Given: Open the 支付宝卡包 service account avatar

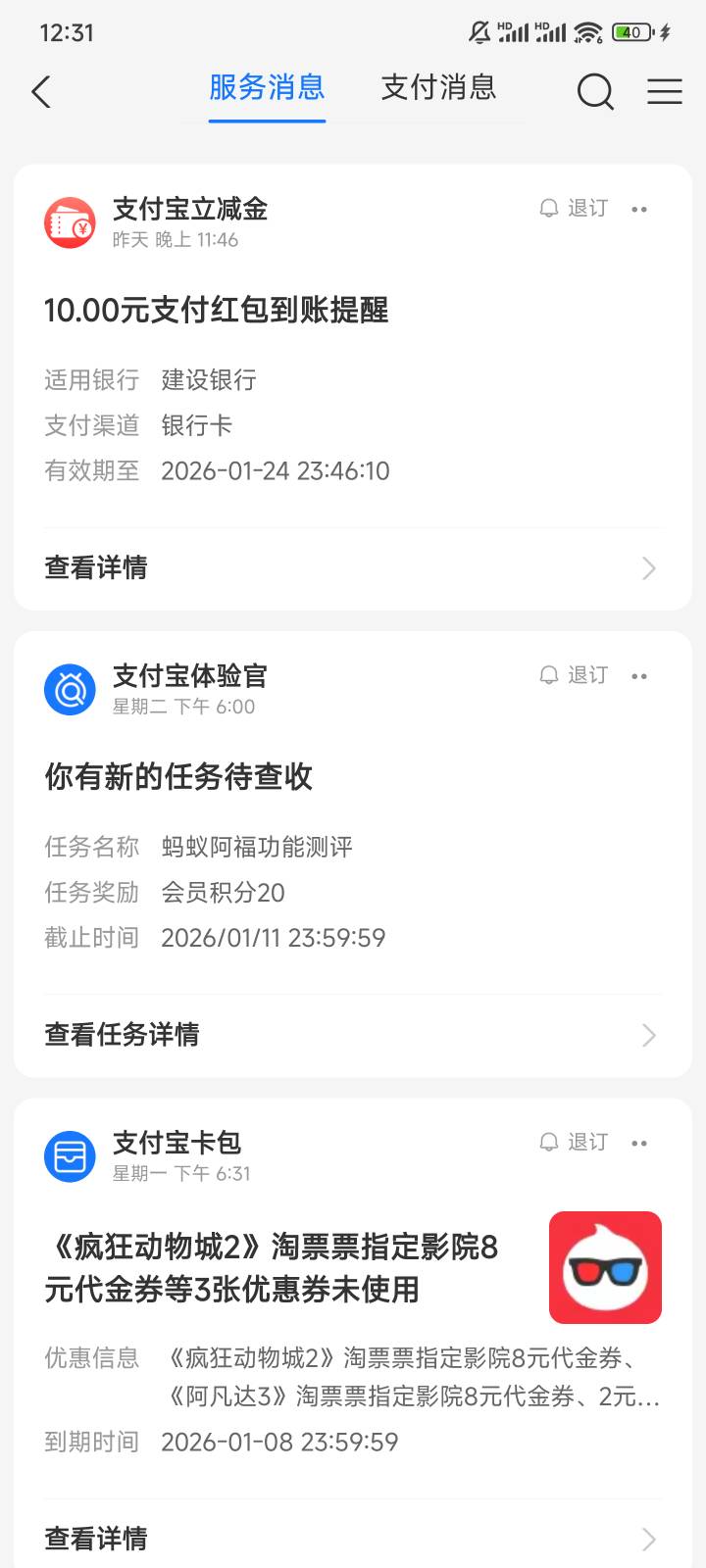Looking at the screenshot, I should point(70,1156).
